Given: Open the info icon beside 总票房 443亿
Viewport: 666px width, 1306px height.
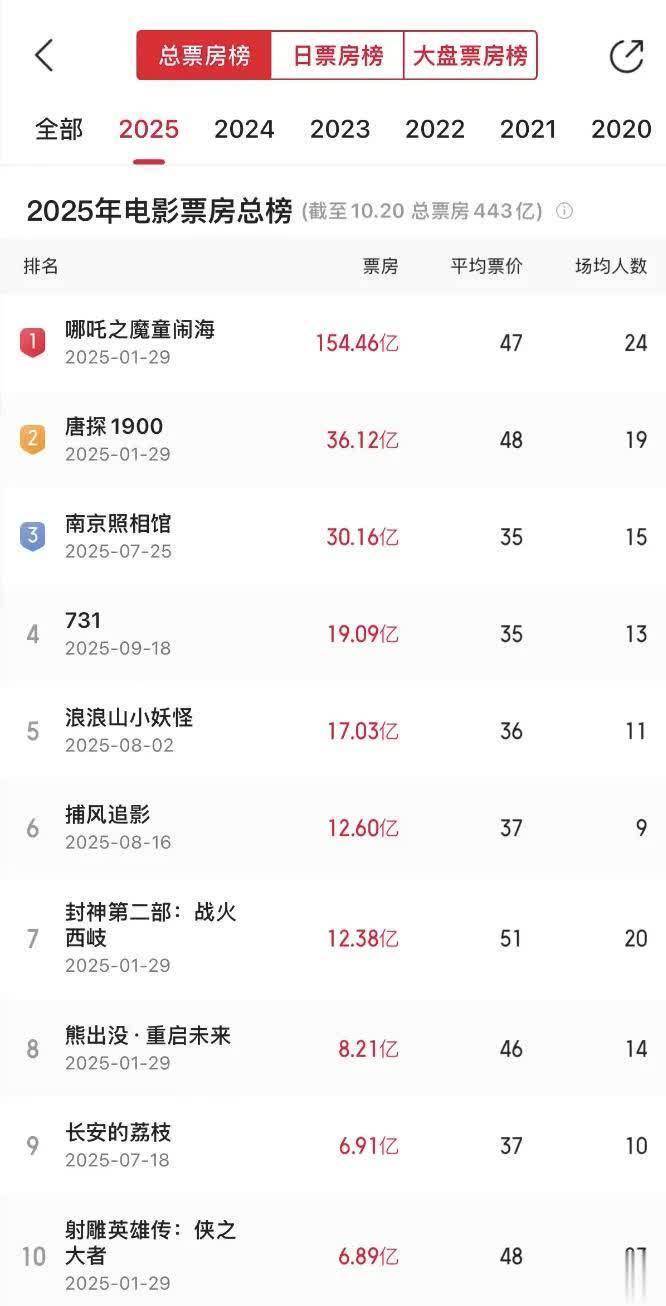Looking at the screenshot, I should (x=564, y=212).
